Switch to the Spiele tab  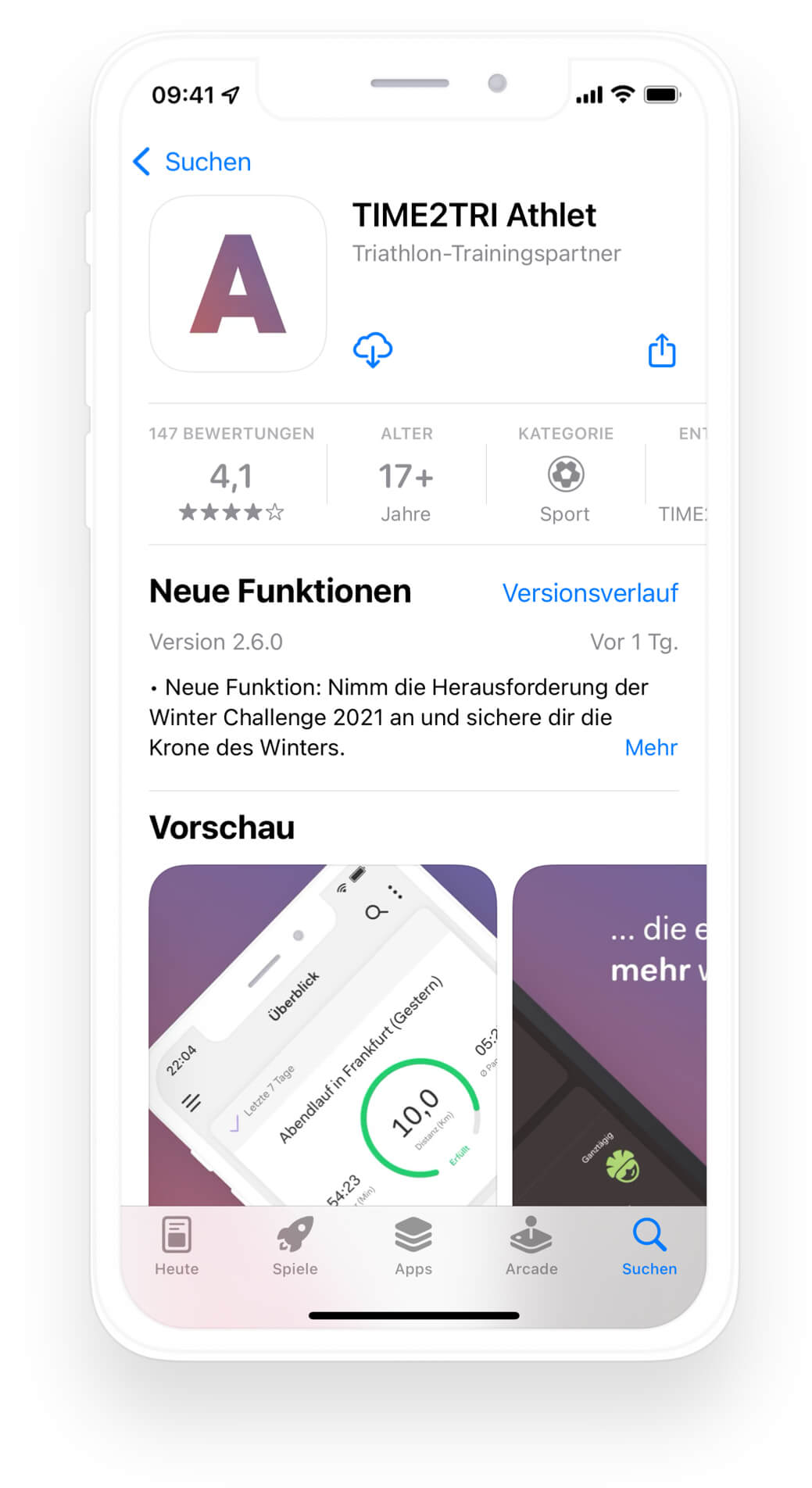point(295,1246)
